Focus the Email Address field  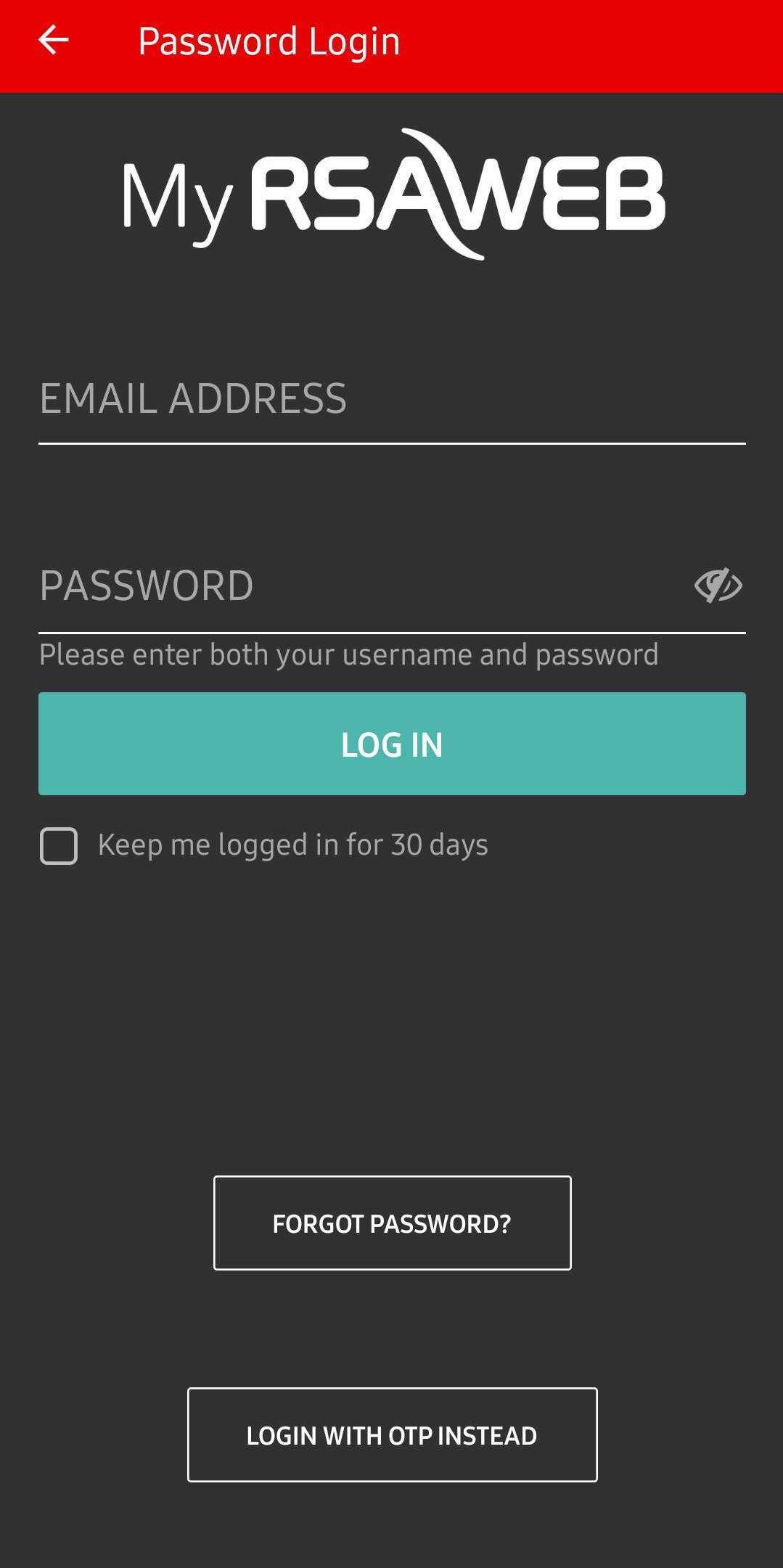coord(392,399)
